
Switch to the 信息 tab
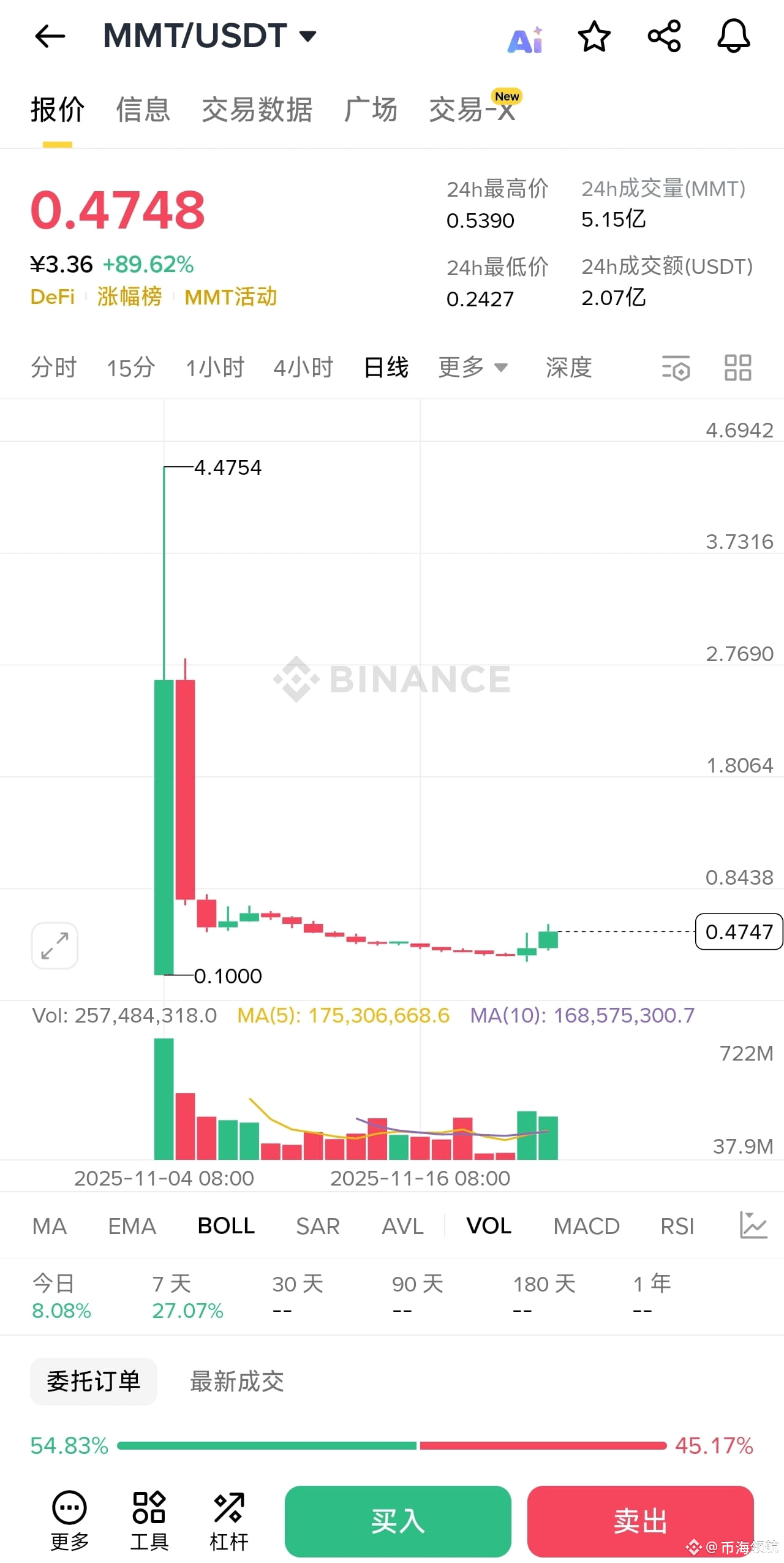(143, 108)
